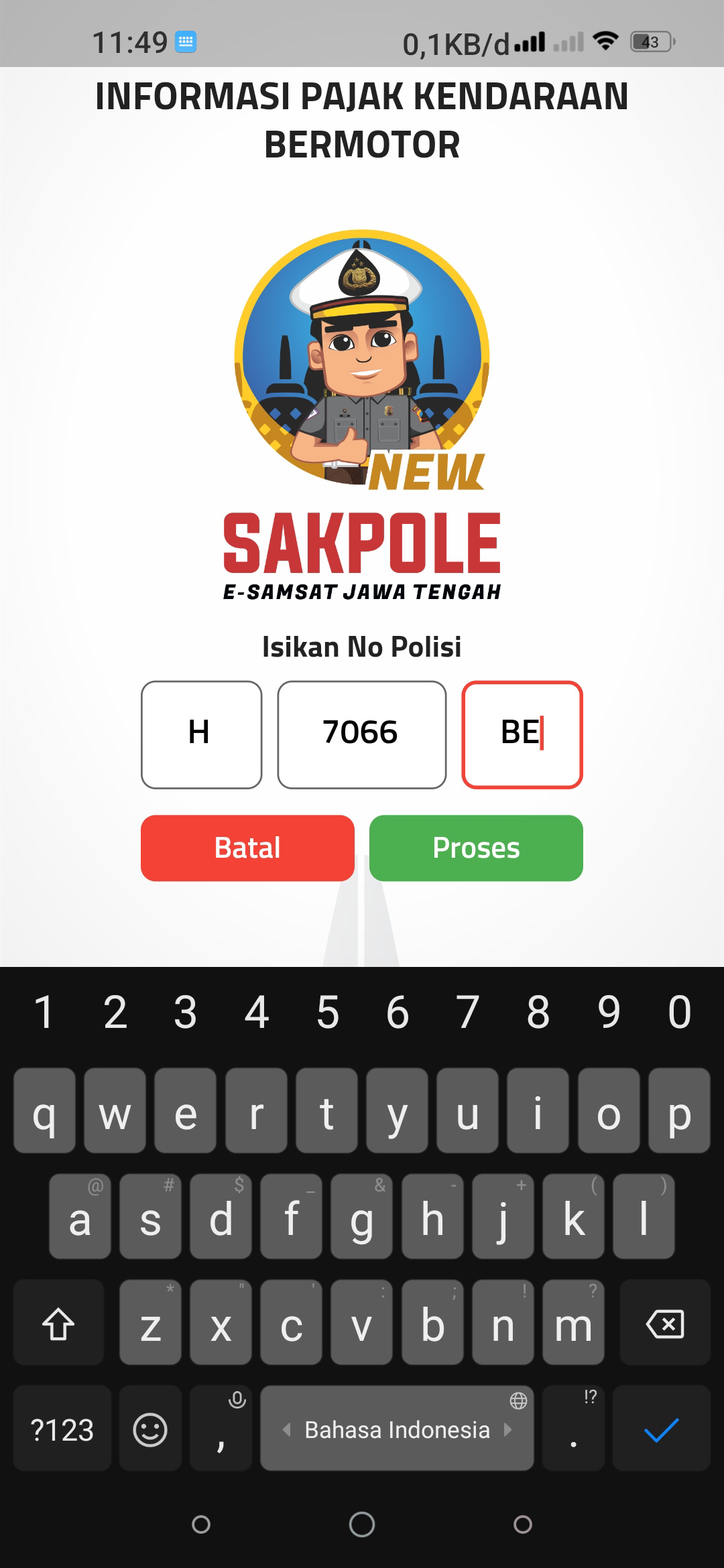This screenshot has width=724, height=1568.
Task: Focus the suffix field containing BE
Action: click(x=522, y=734)
